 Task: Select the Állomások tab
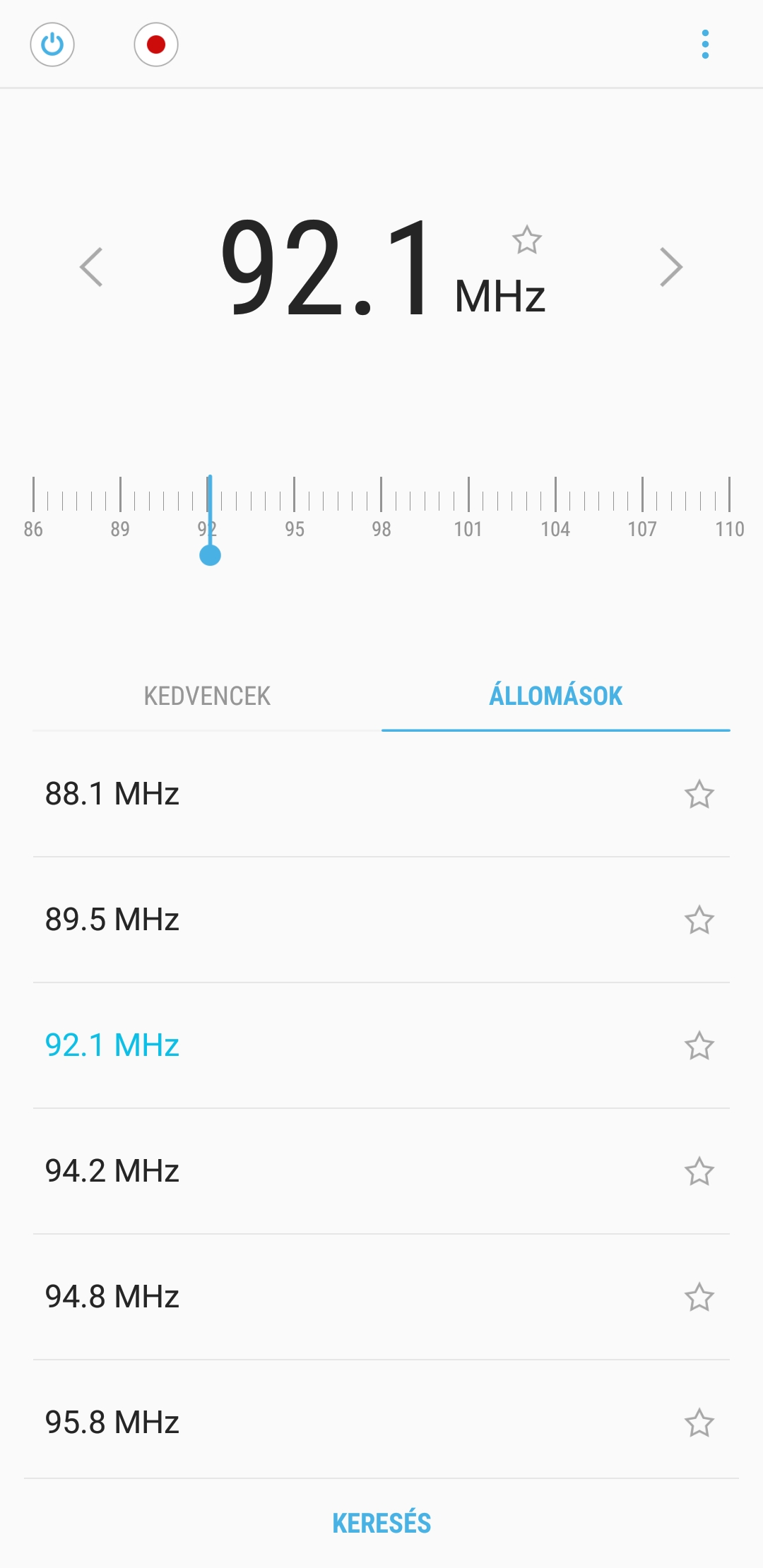(x=556, y=696)
